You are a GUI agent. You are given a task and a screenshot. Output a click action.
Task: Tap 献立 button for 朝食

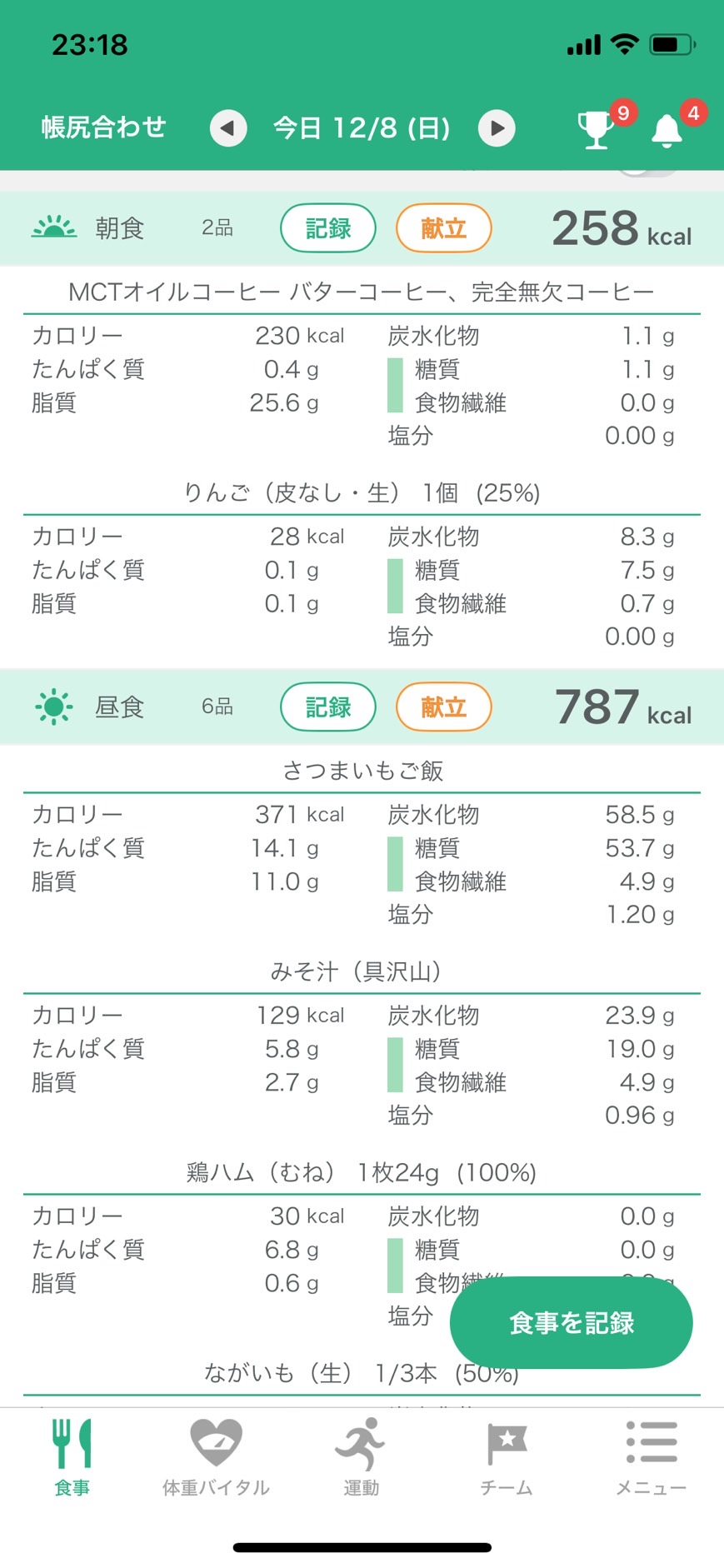443,227
